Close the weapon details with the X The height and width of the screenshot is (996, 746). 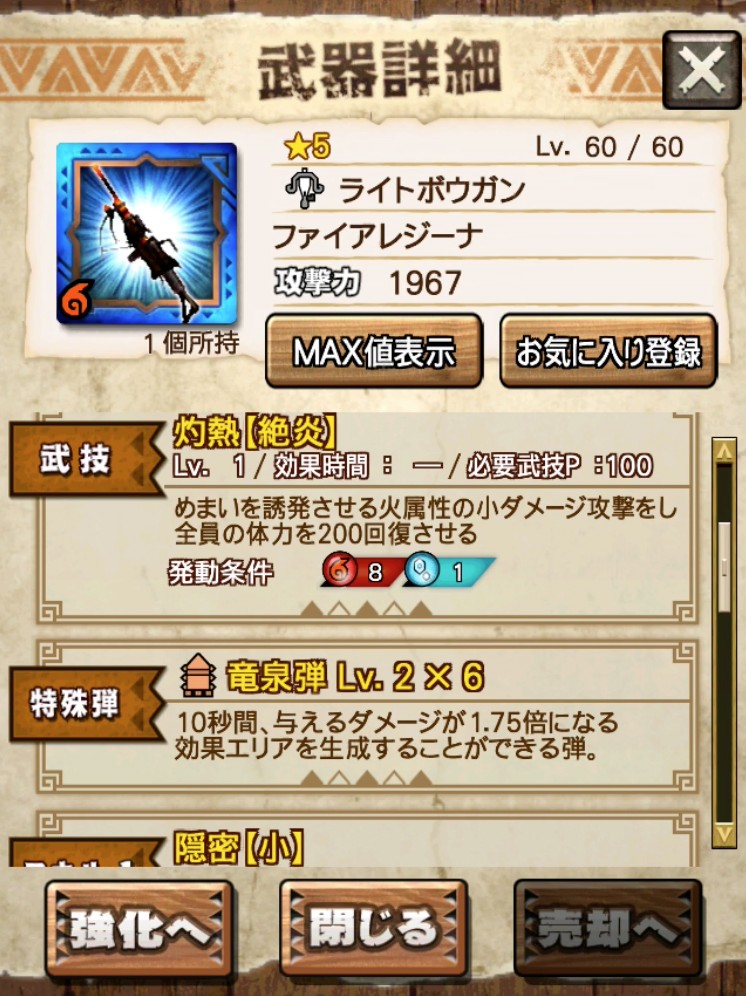[x=702, y=70]
